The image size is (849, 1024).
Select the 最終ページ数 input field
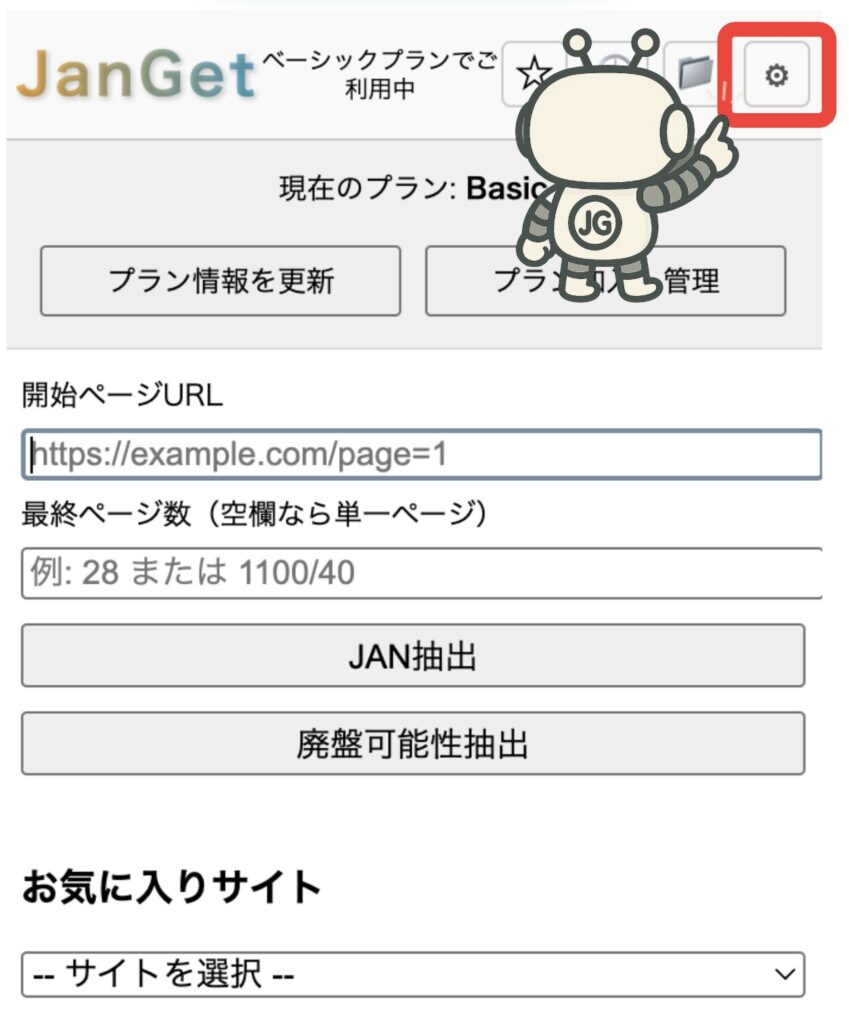coord(421,573)
